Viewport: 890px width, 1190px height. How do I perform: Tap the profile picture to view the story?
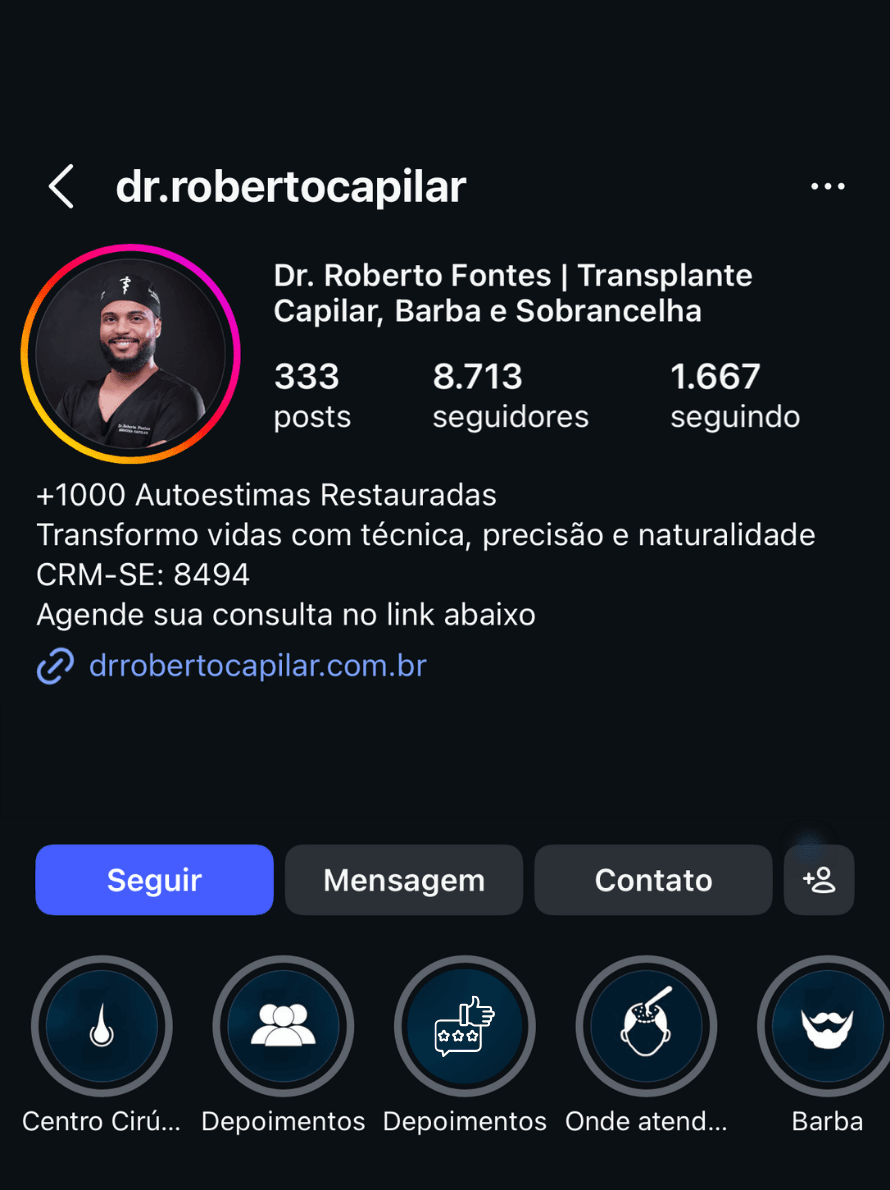click(x=131, y=353)
